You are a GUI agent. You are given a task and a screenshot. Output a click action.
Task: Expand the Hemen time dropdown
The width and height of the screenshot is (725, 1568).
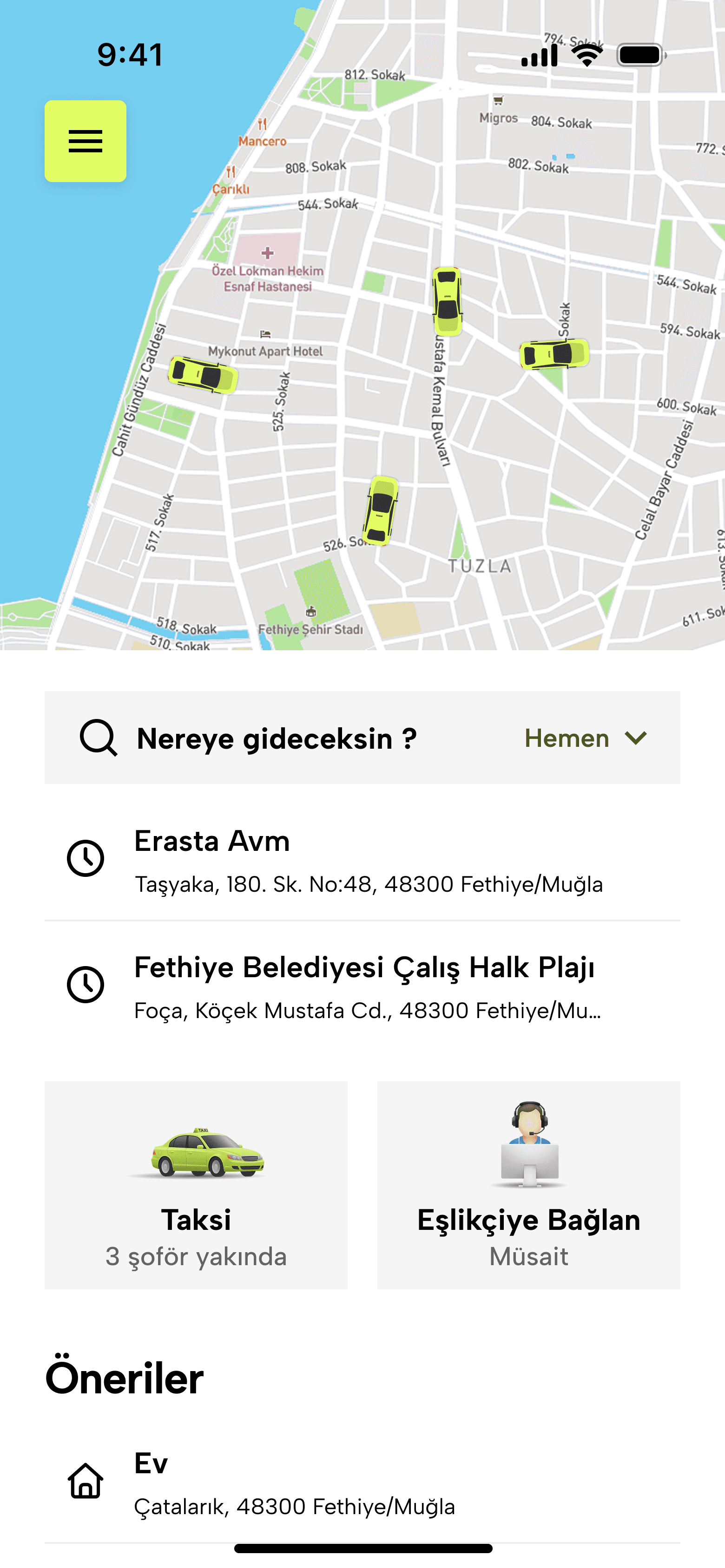[x=586, y=738]
